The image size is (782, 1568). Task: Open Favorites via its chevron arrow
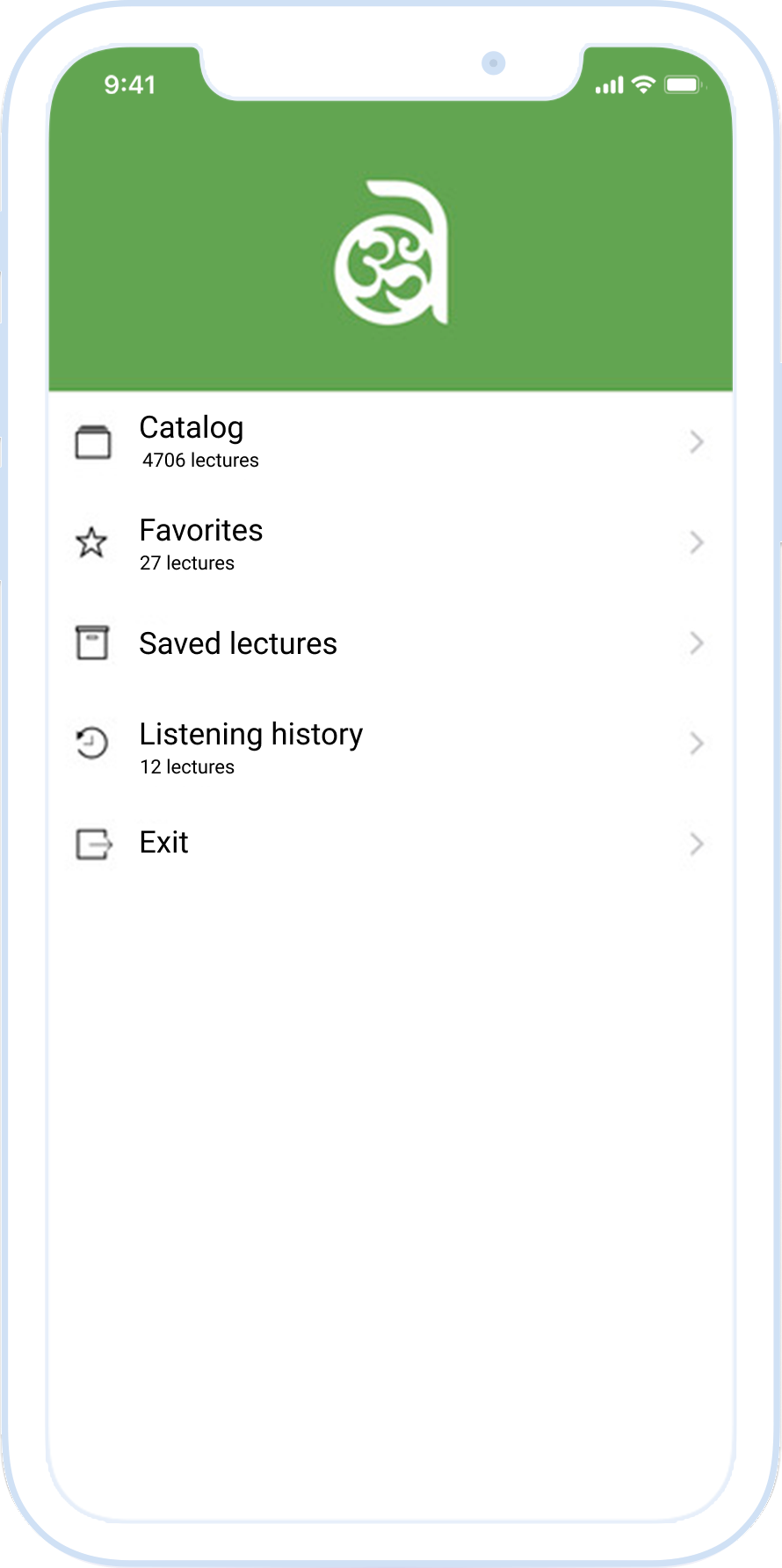pos(697,542)
